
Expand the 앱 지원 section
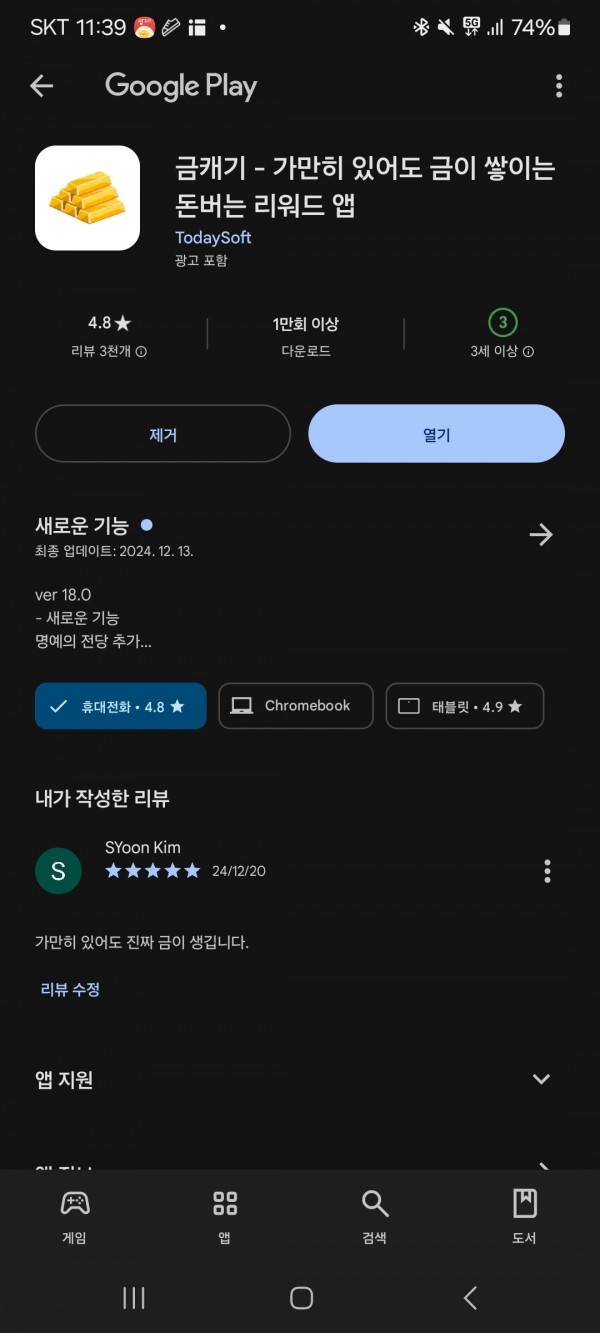click(x=541, y=1079)
